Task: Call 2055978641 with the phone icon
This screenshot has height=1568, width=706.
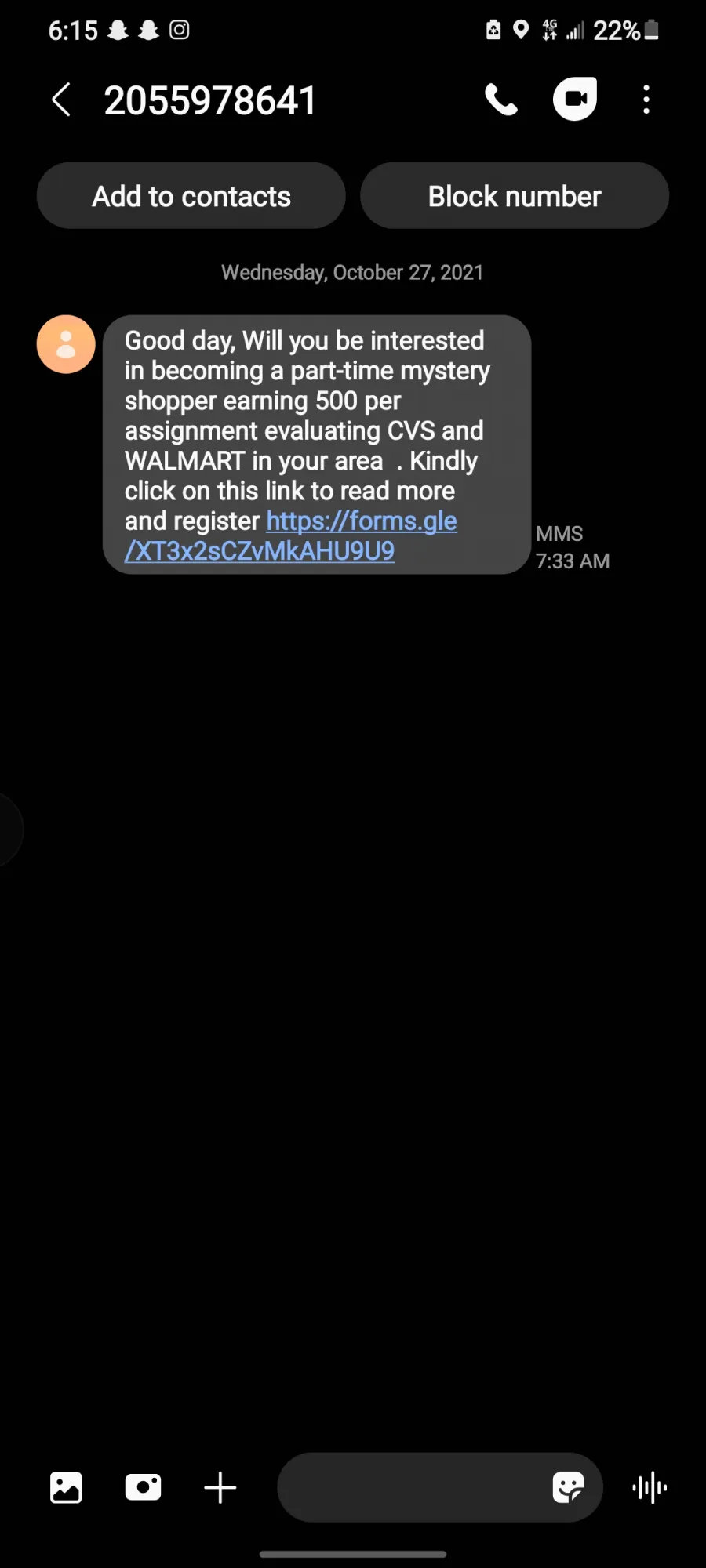Action: (501, 100)
